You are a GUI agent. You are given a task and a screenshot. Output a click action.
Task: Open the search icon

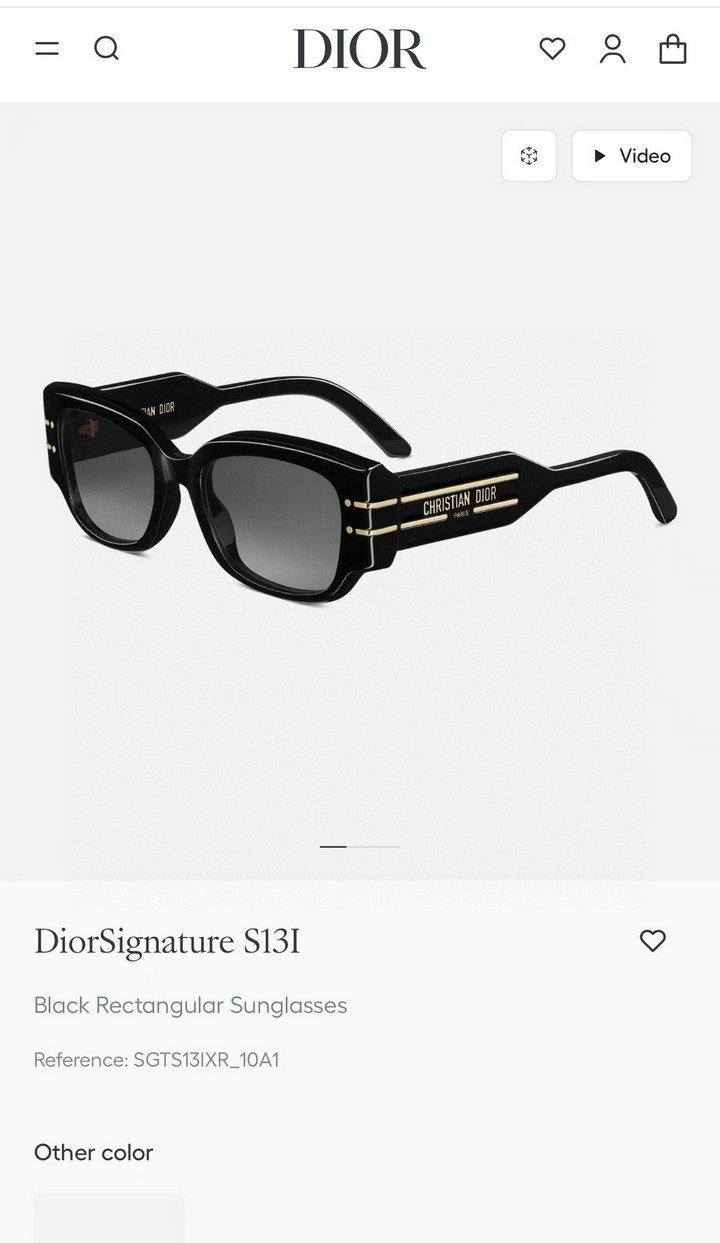tap(107, 48)
